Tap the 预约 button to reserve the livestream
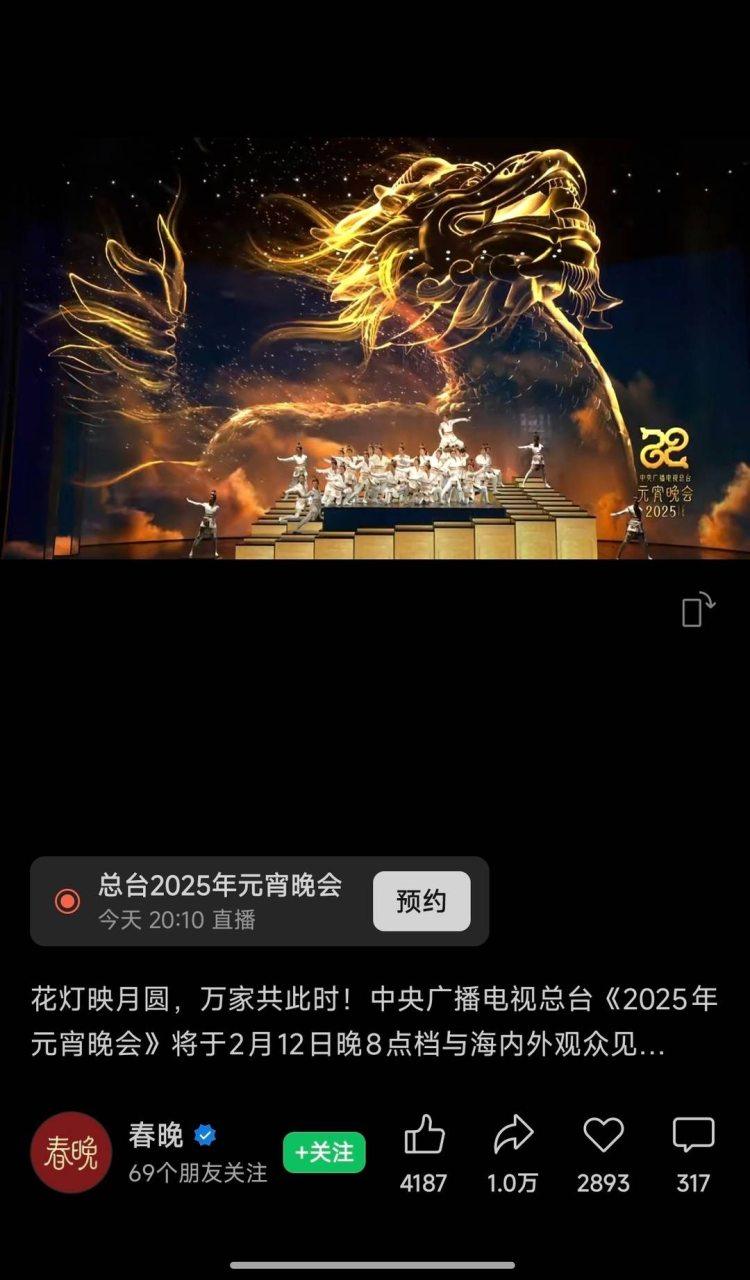This screenshot has width=750, height=1280. click(x=421, y=901)
